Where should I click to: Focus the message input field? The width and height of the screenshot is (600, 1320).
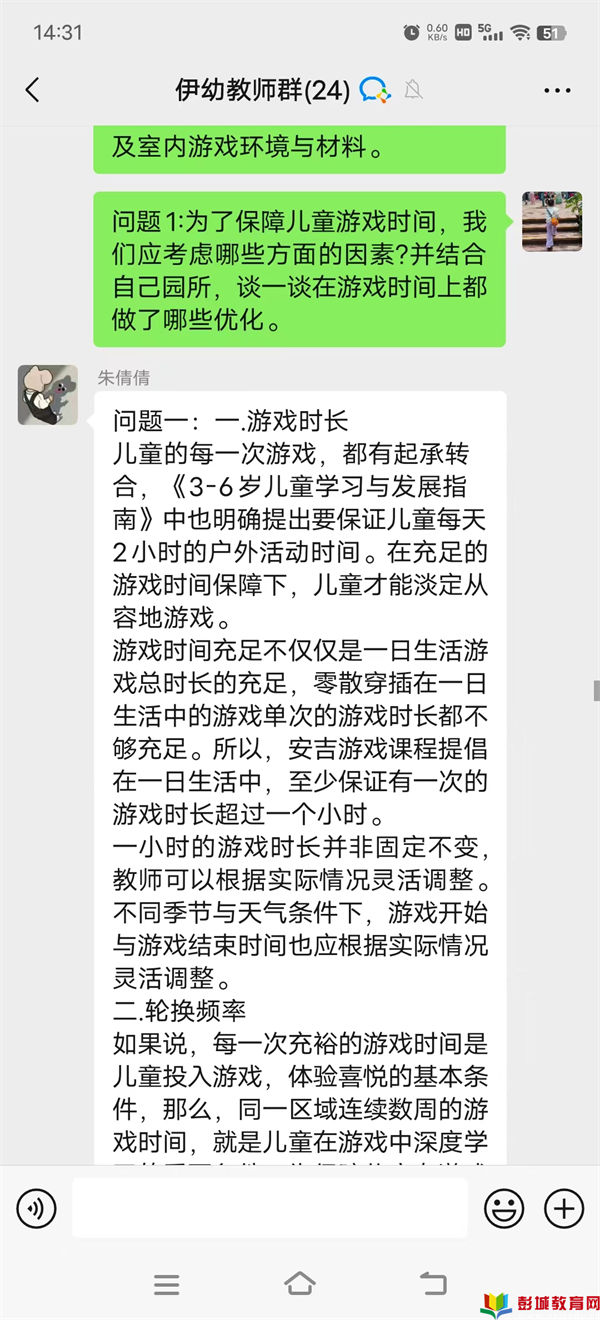pos(270,1209)
